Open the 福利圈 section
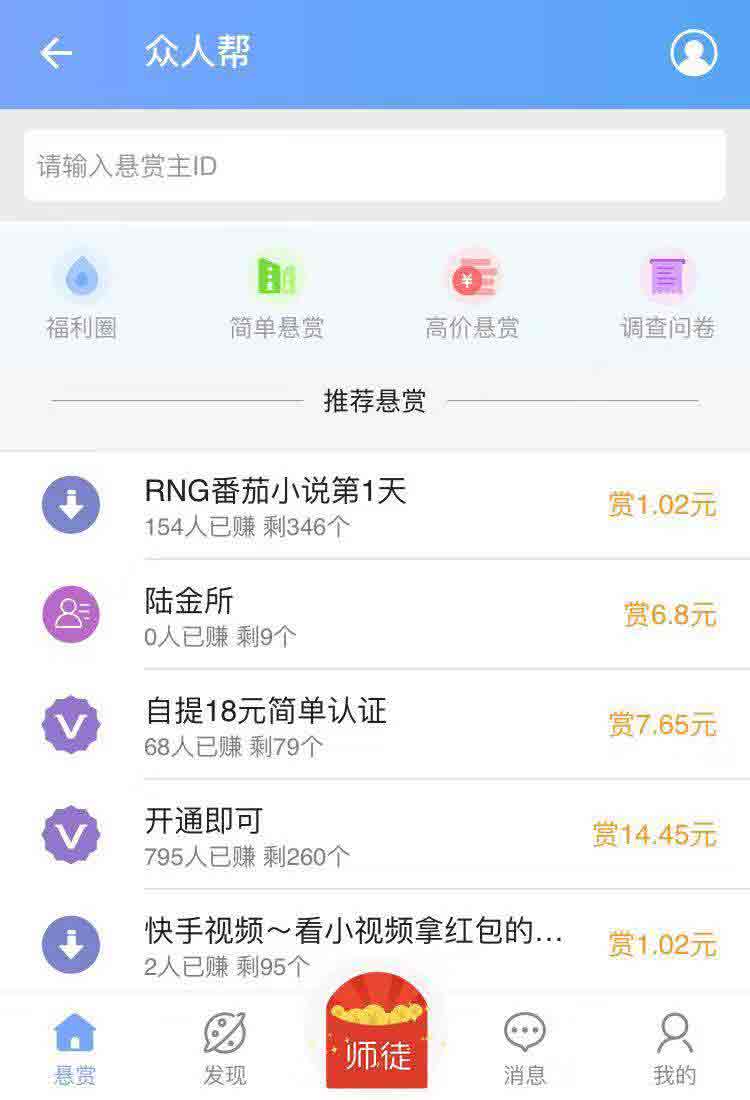The width and height of the screenshot is (750, 1100). [81, 295]
